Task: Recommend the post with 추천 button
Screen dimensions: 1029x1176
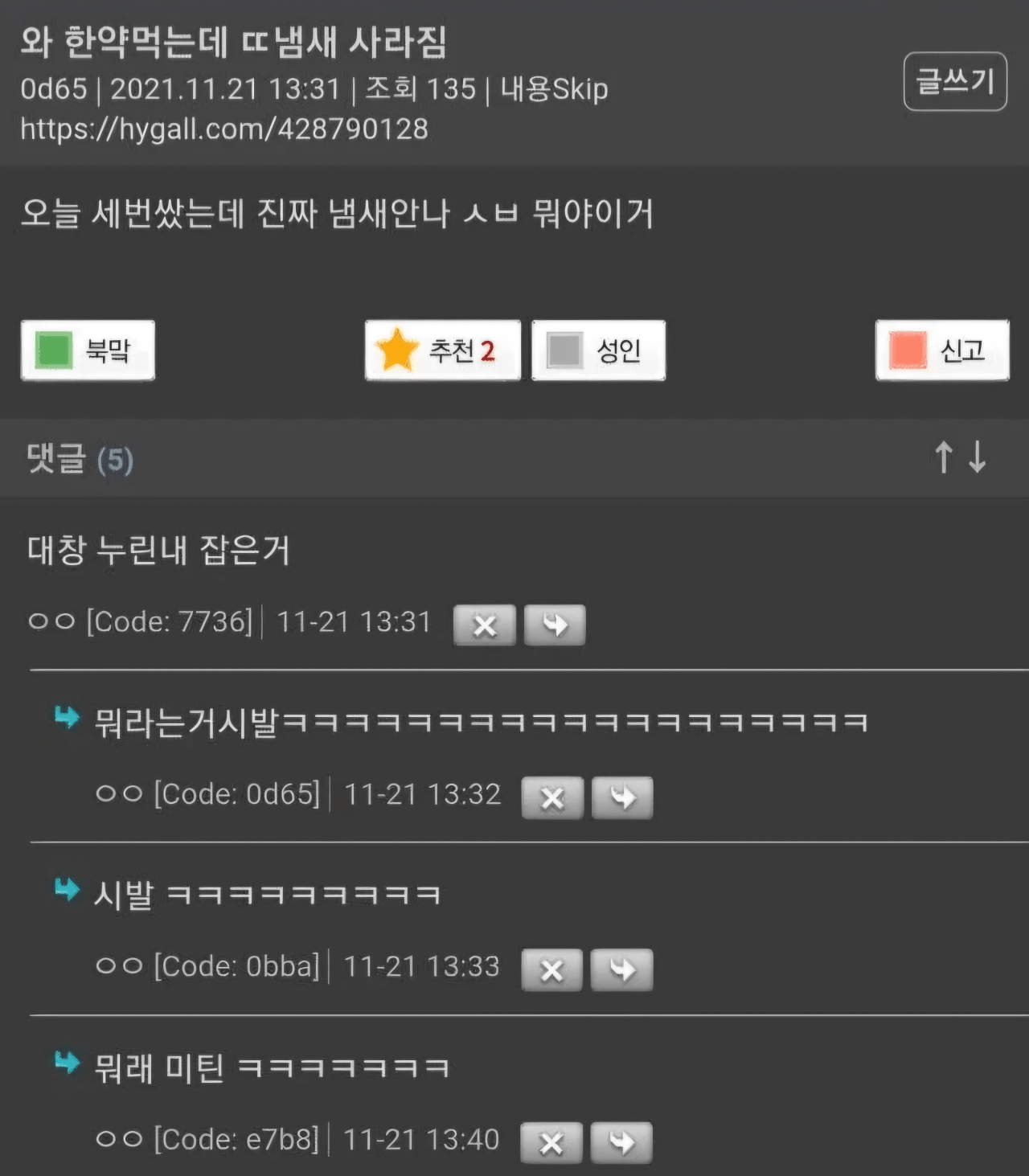Action: coord(442,350)
